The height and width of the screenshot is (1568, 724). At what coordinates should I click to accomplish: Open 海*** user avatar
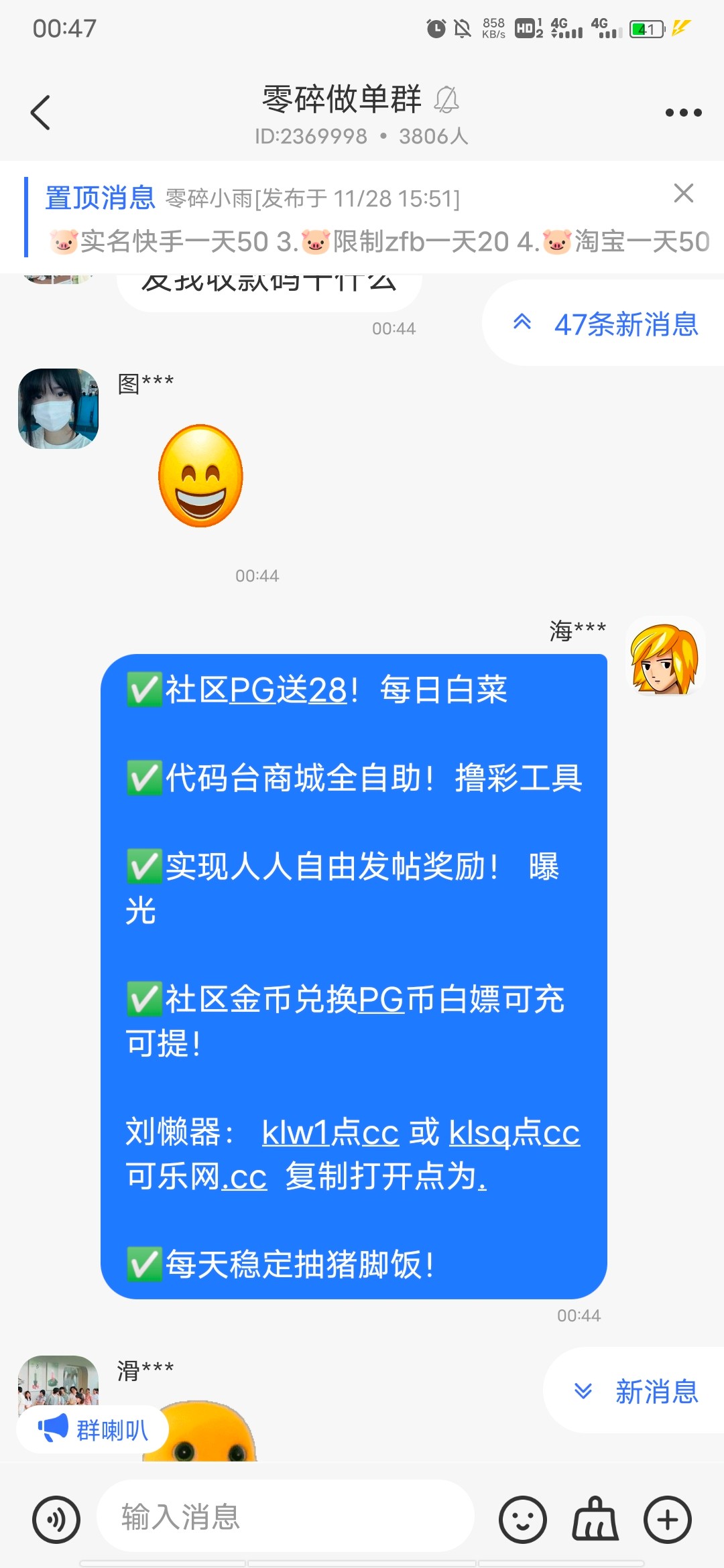(x=664, y=656)
